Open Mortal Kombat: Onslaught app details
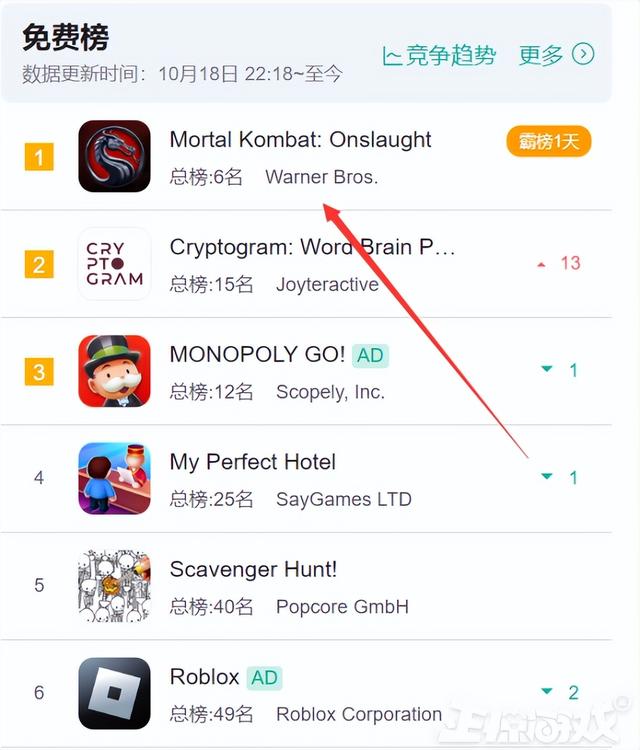 pyautogui.click(x=300, y=140)
